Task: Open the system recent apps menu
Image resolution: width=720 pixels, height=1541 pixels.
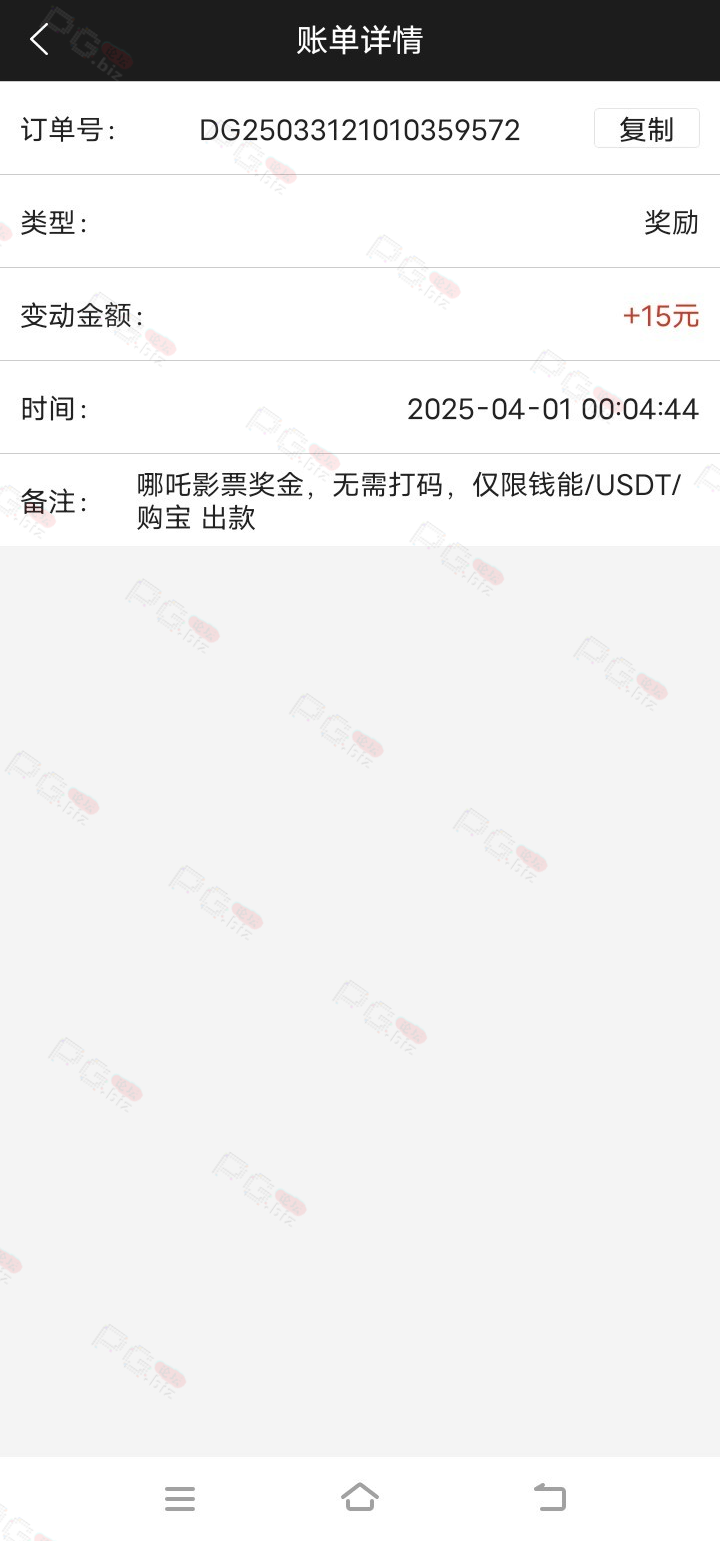Action: (x=180, y=1498)
